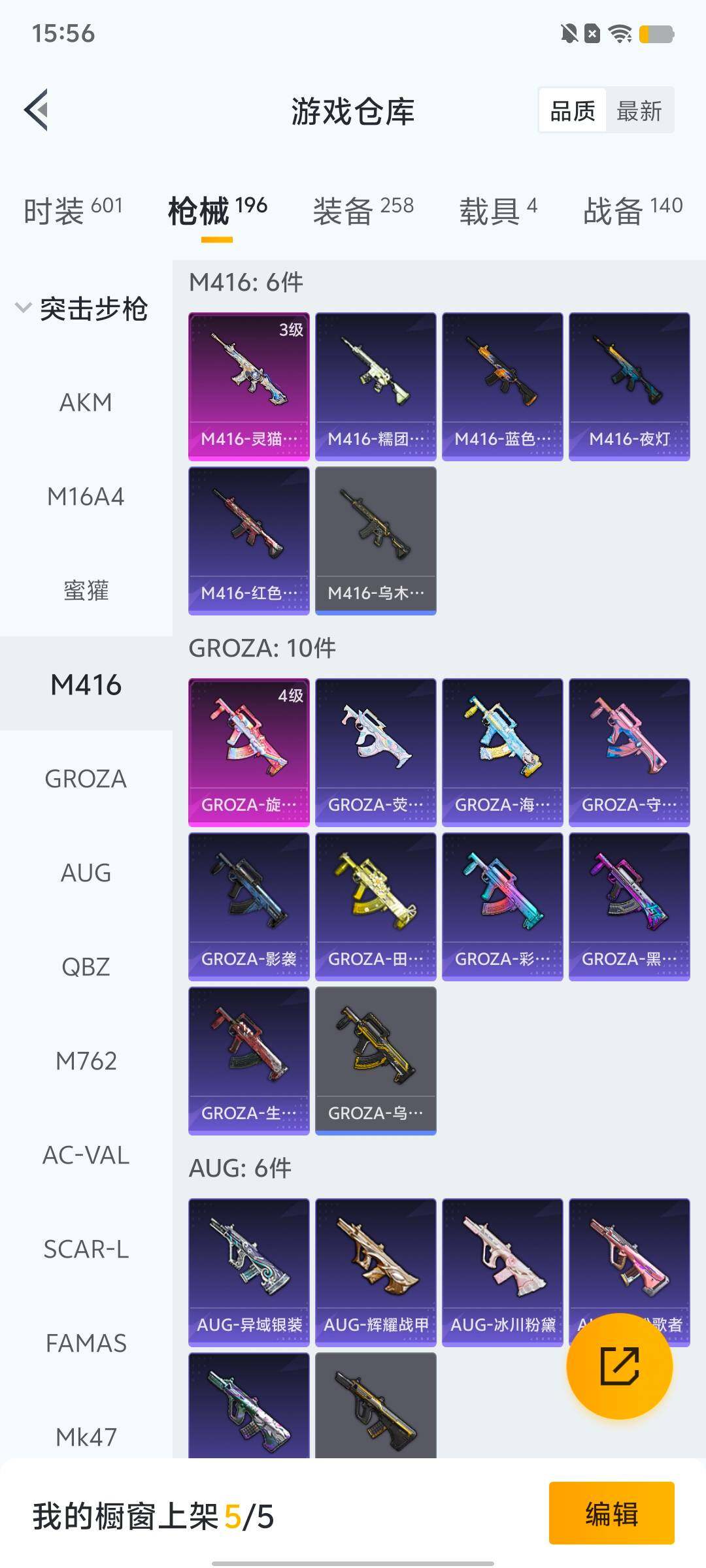The image size is (706, 1568).
Task: Open the 战备 tab
Action: tap(632, 210)
